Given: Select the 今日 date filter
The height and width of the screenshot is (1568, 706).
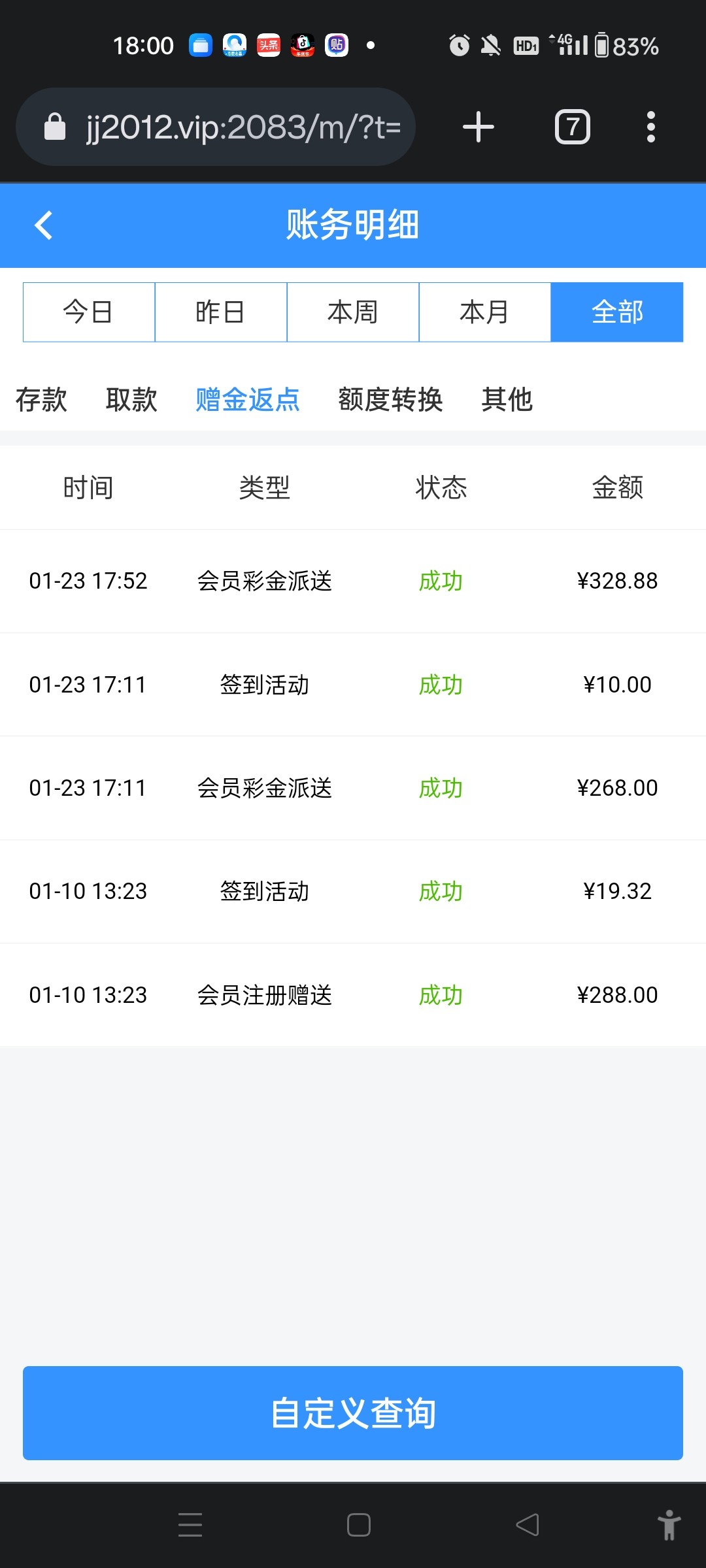Looking at the screenshot, I should pyautogui.click(x=89, y=312).
